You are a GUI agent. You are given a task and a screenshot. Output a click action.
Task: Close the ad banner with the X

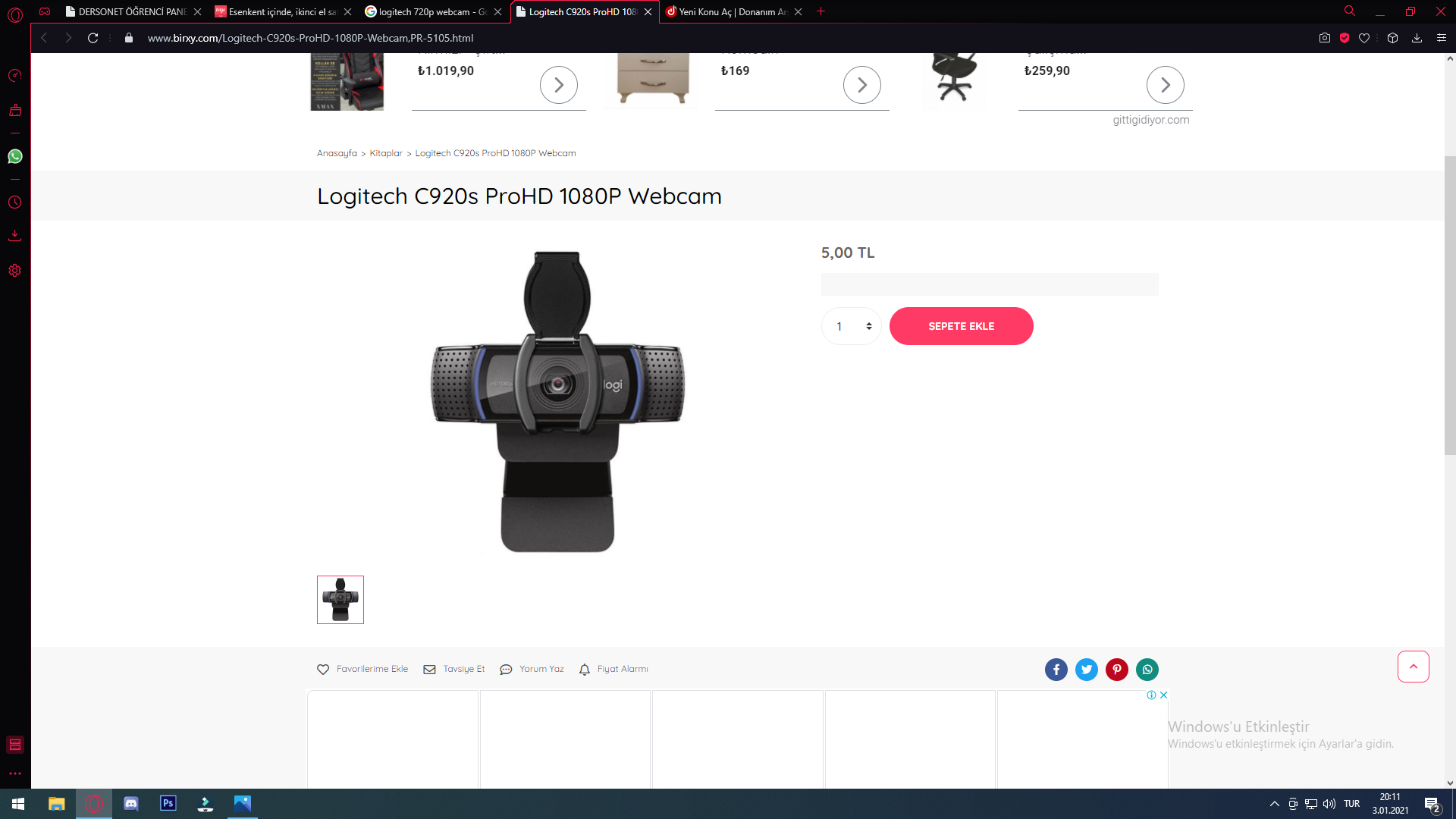[x=1163, y=695]
